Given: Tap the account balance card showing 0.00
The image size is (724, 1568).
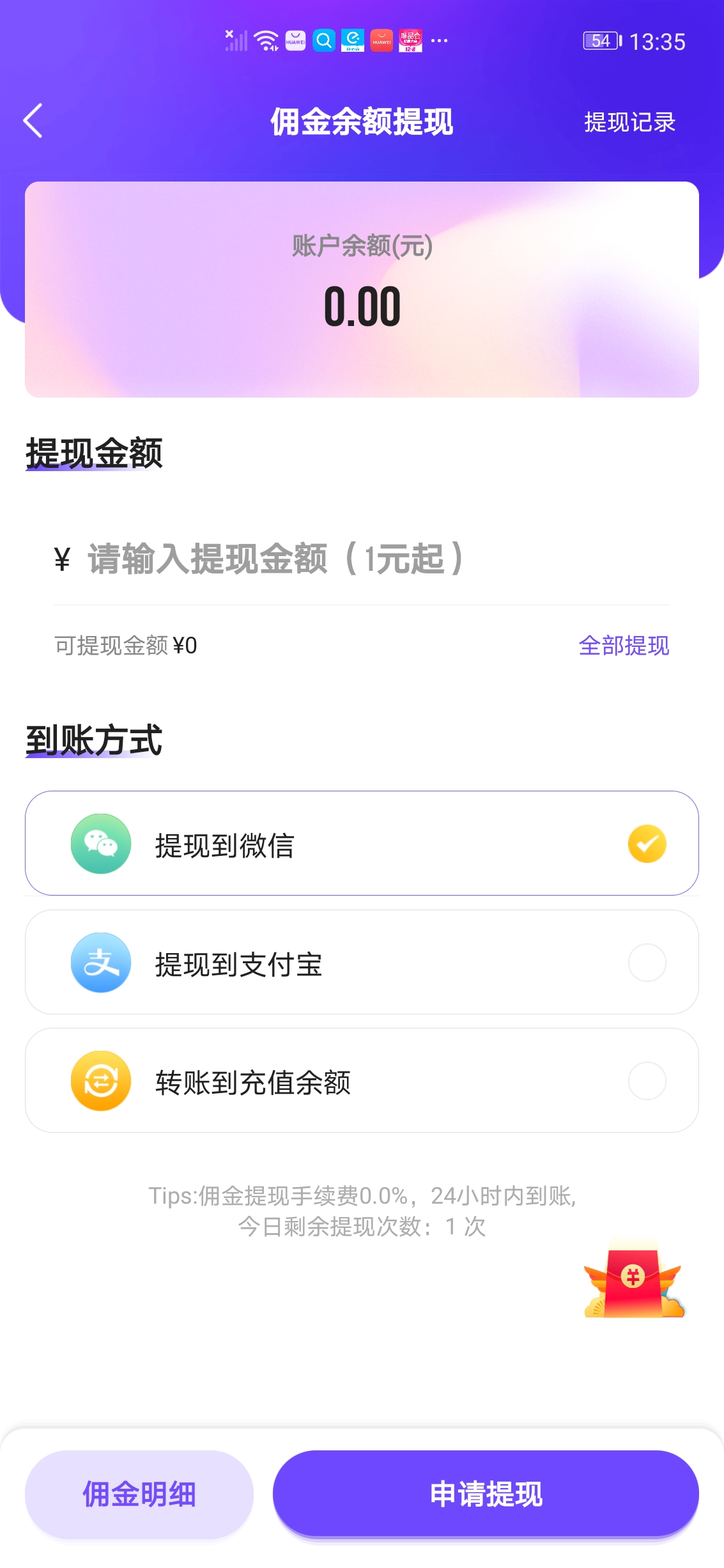Looking at the screenshot, I should (362, 289).
